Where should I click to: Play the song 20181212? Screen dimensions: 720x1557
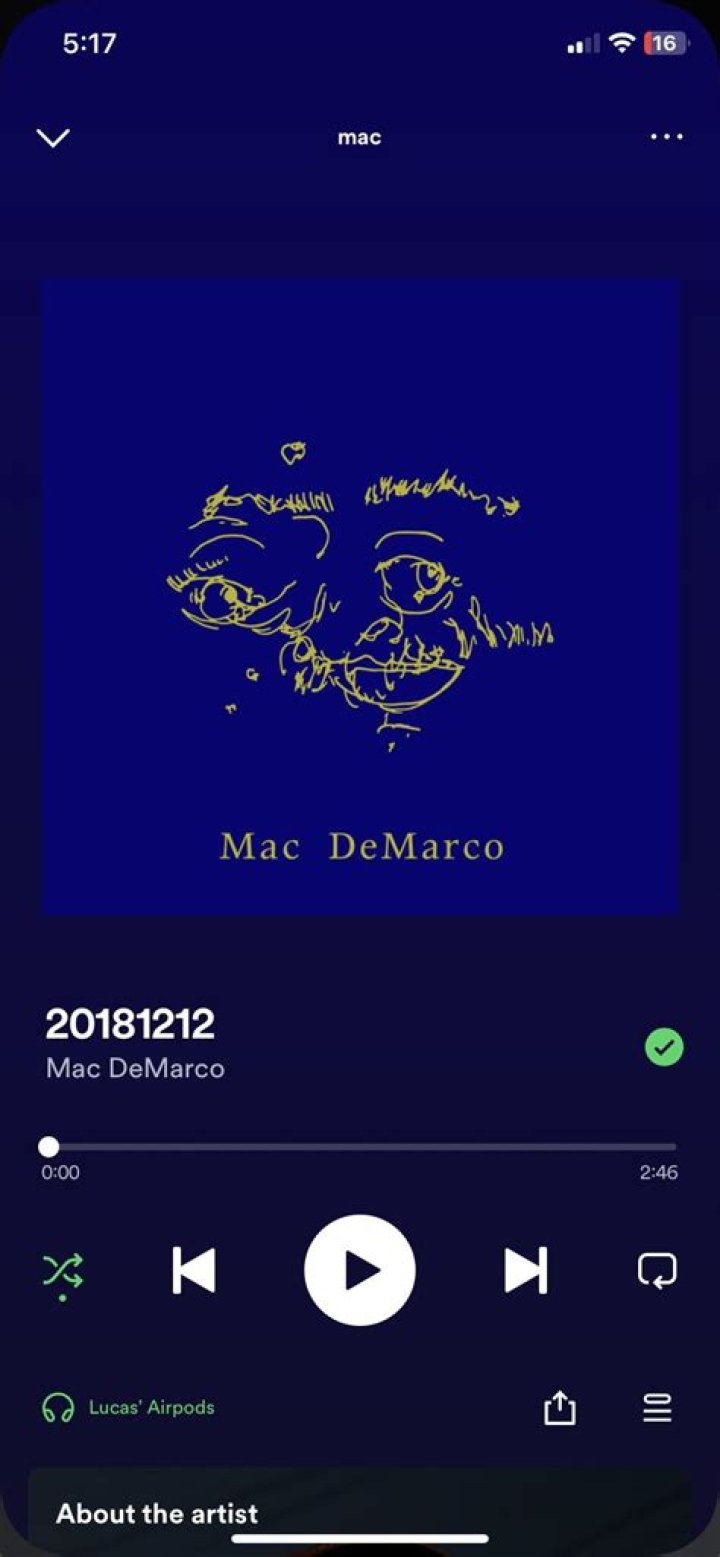[x=360, y=1271]
